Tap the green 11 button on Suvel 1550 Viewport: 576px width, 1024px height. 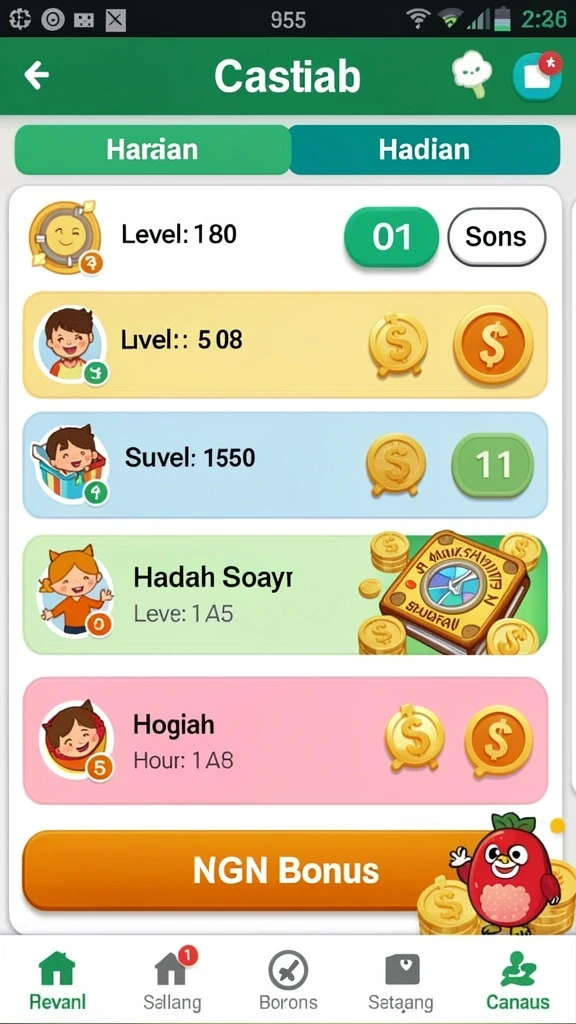492,465
